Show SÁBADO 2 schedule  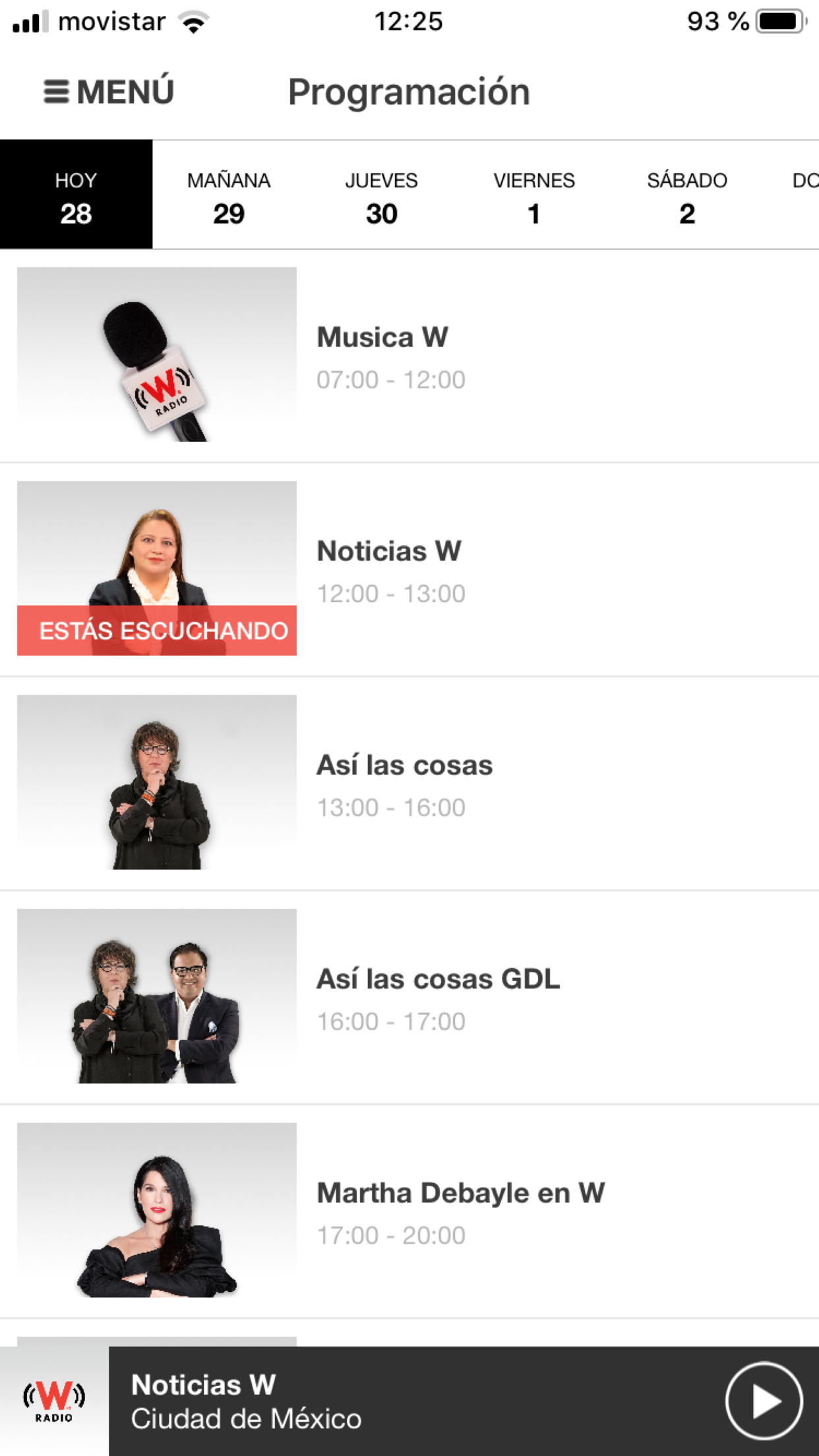click(x=687, y=195)
